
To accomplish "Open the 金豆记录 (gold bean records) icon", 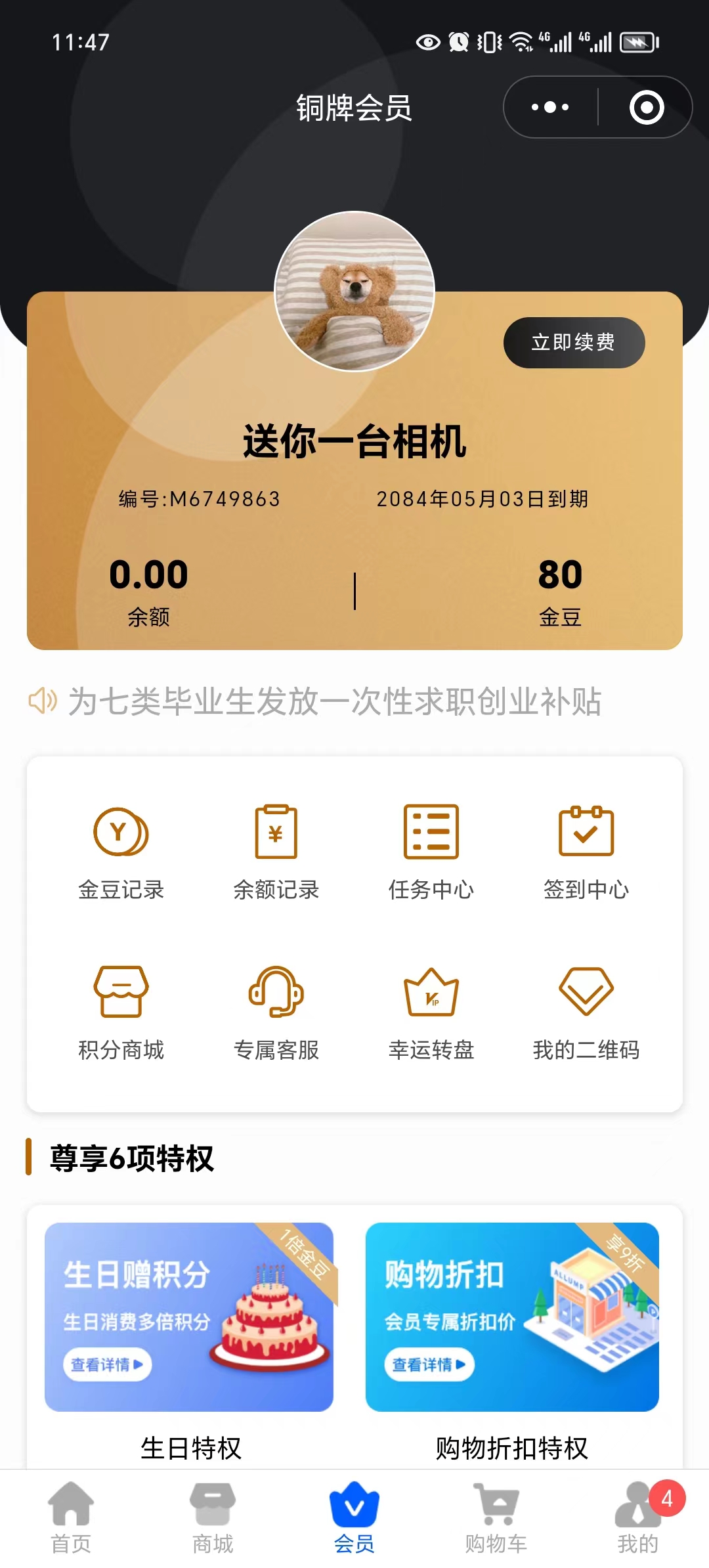I will coord(122,849).
